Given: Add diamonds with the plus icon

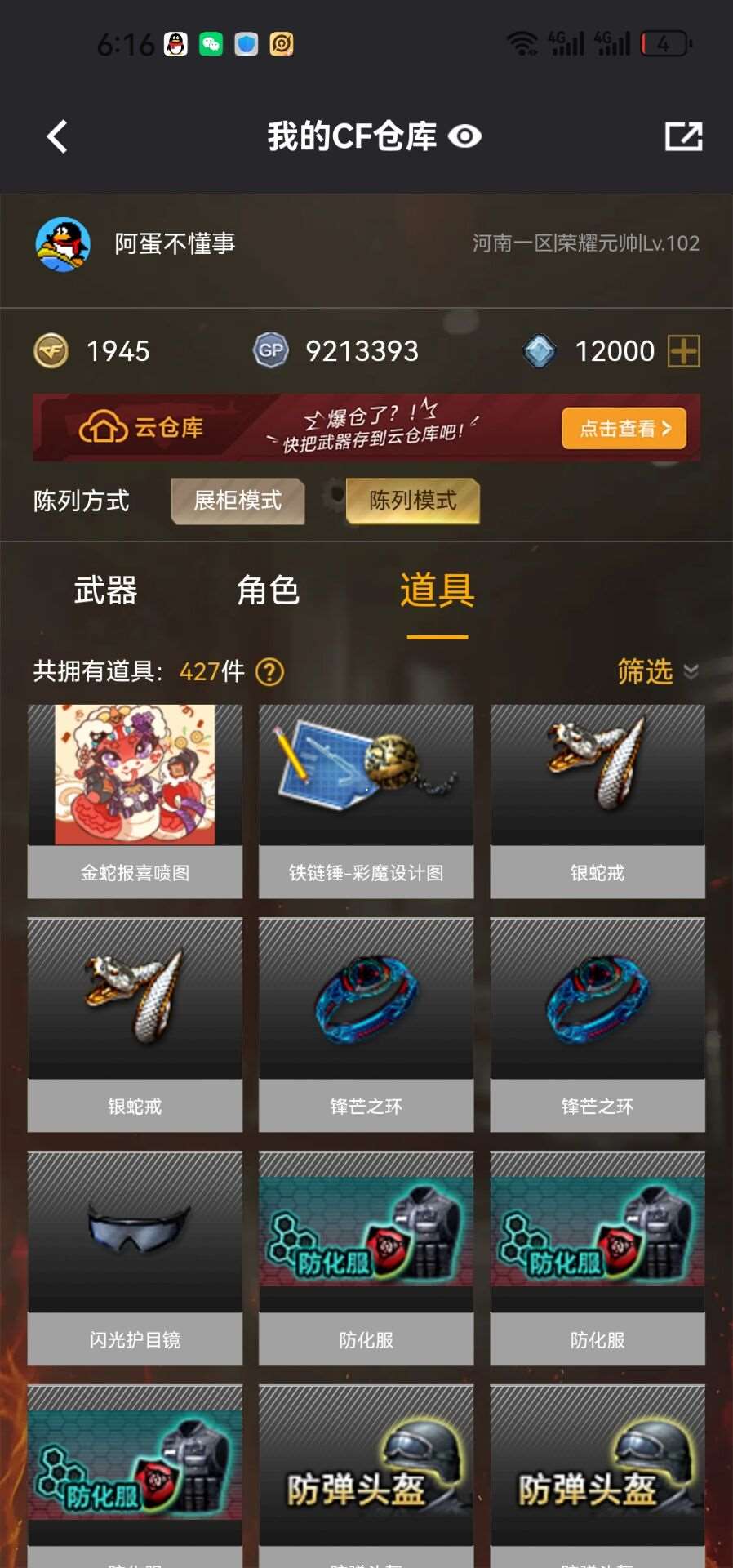Looking at the screenshot, I should click(683, 352).
